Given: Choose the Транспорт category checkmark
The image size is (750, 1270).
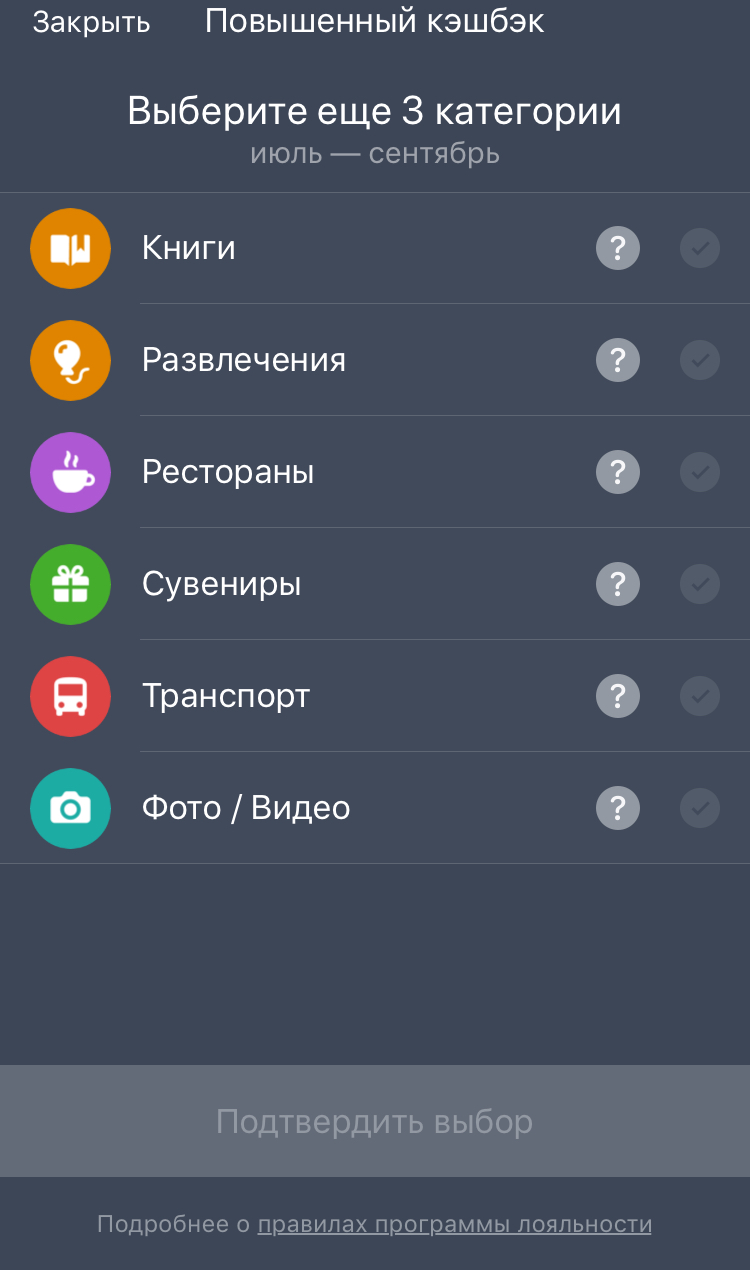Looking at the screenshot, I should pyautogui.click(x=700, y=696).
